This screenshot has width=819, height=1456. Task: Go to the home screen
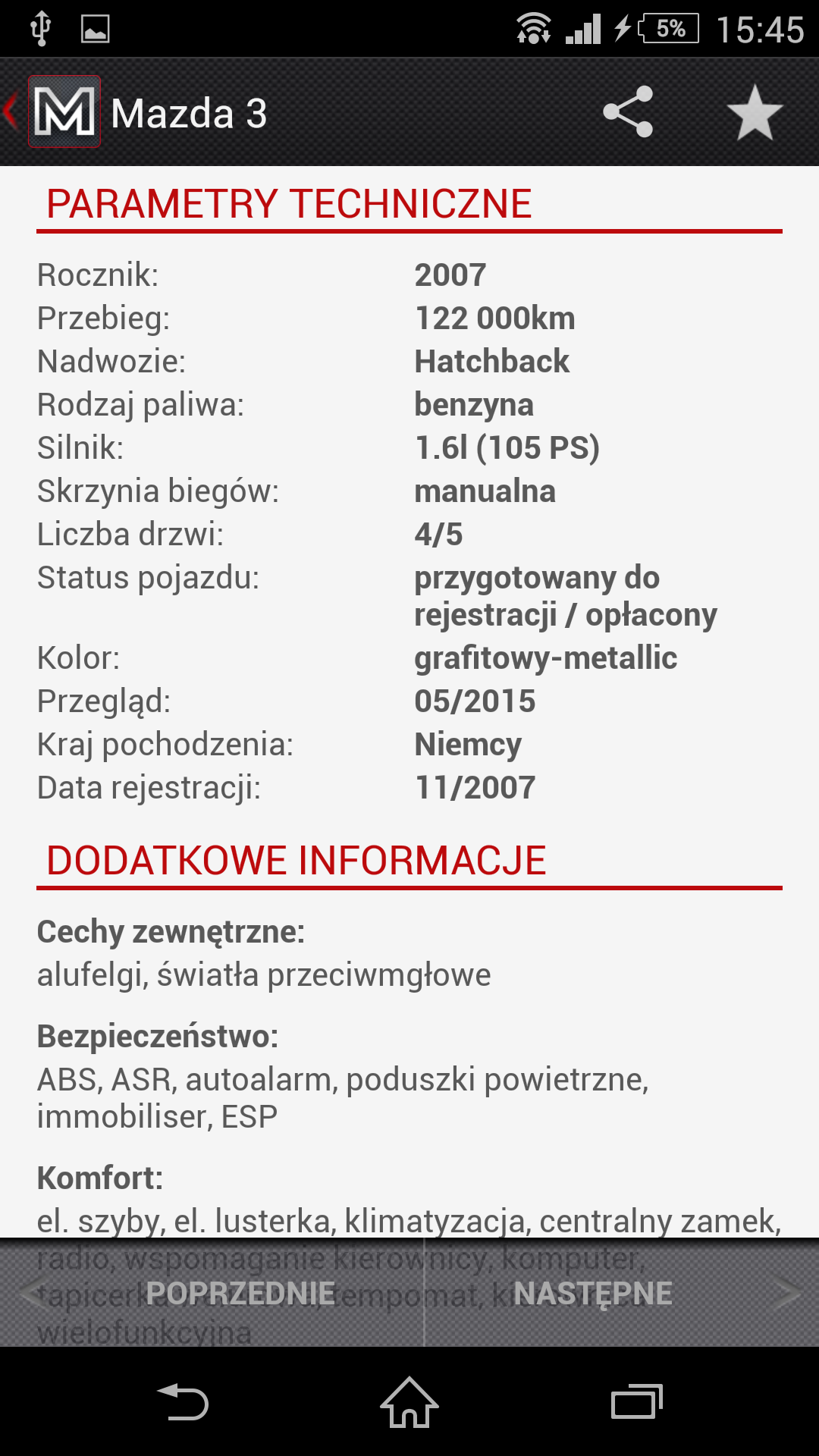409,1401
